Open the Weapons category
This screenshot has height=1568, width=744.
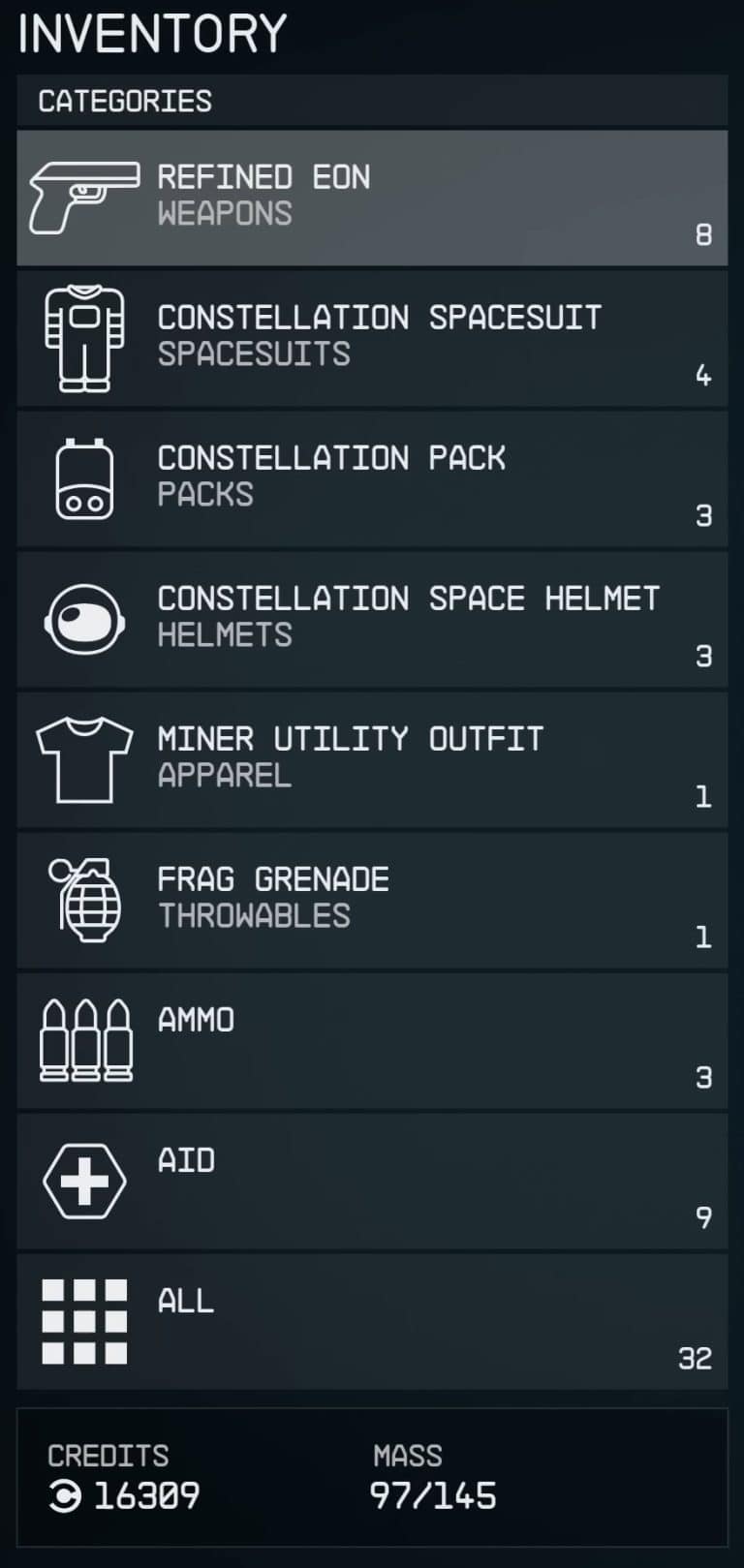point(371,197)
